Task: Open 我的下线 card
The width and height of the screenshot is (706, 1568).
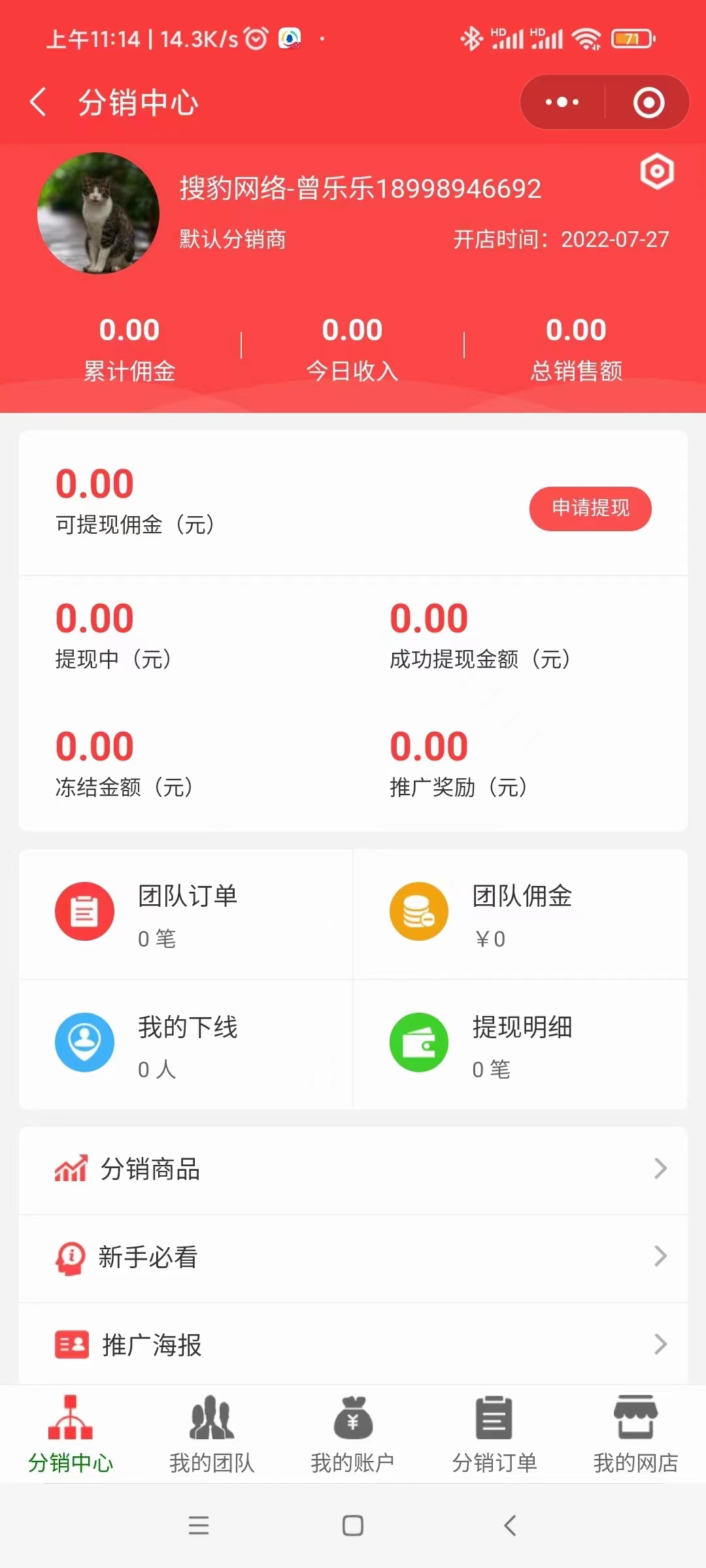Action: point(186,1045)
